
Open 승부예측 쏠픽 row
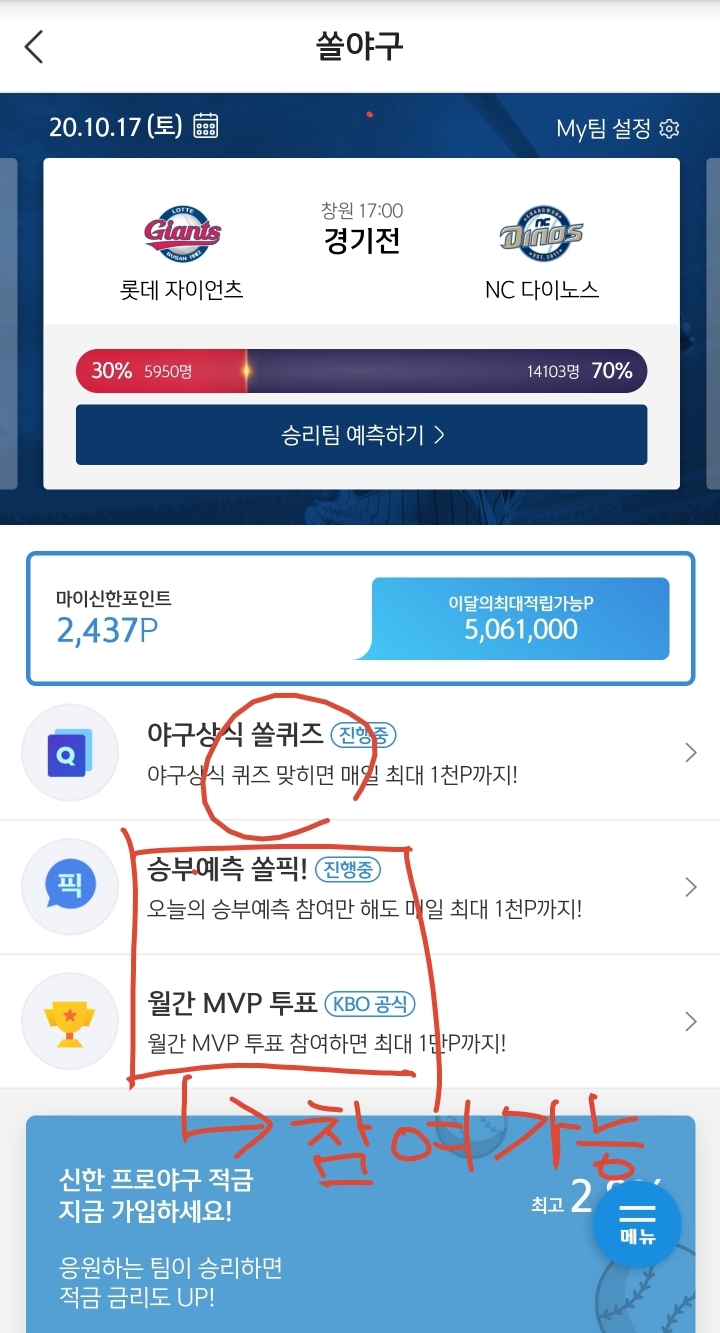point(360,887)
